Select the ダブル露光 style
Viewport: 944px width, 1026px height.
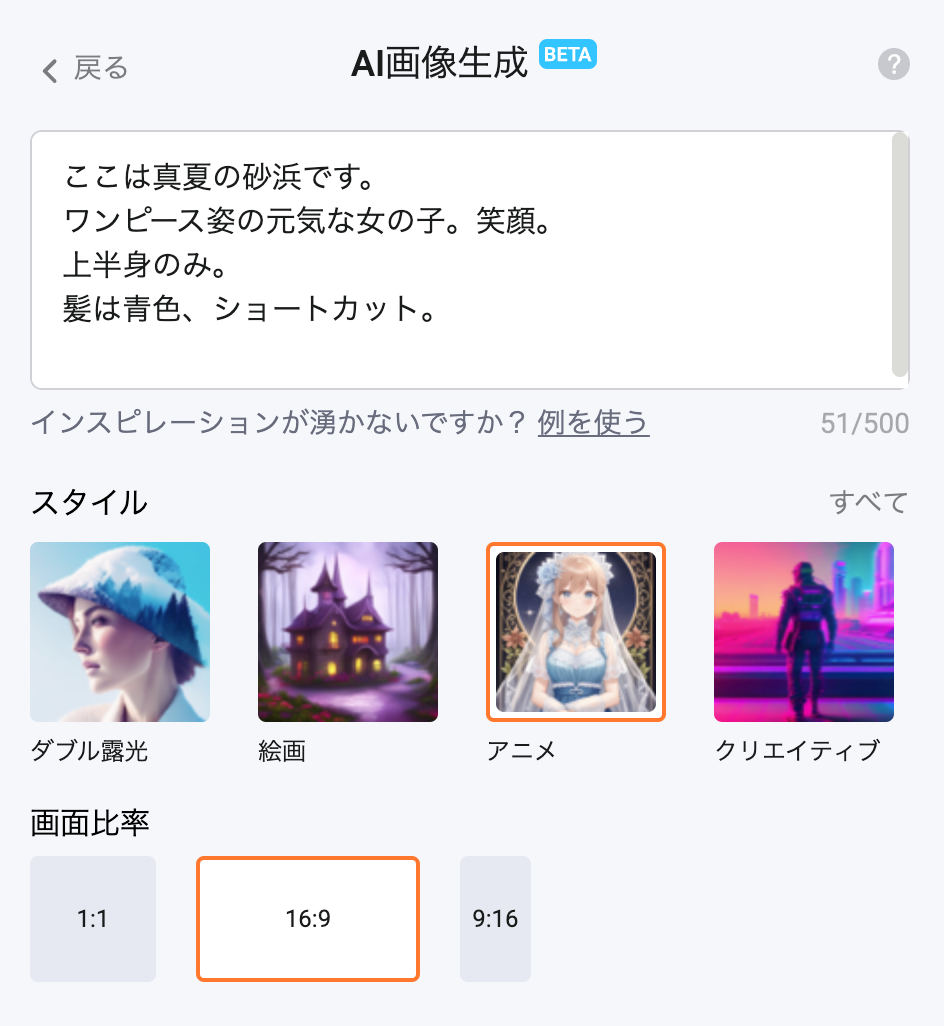[120, 632]
